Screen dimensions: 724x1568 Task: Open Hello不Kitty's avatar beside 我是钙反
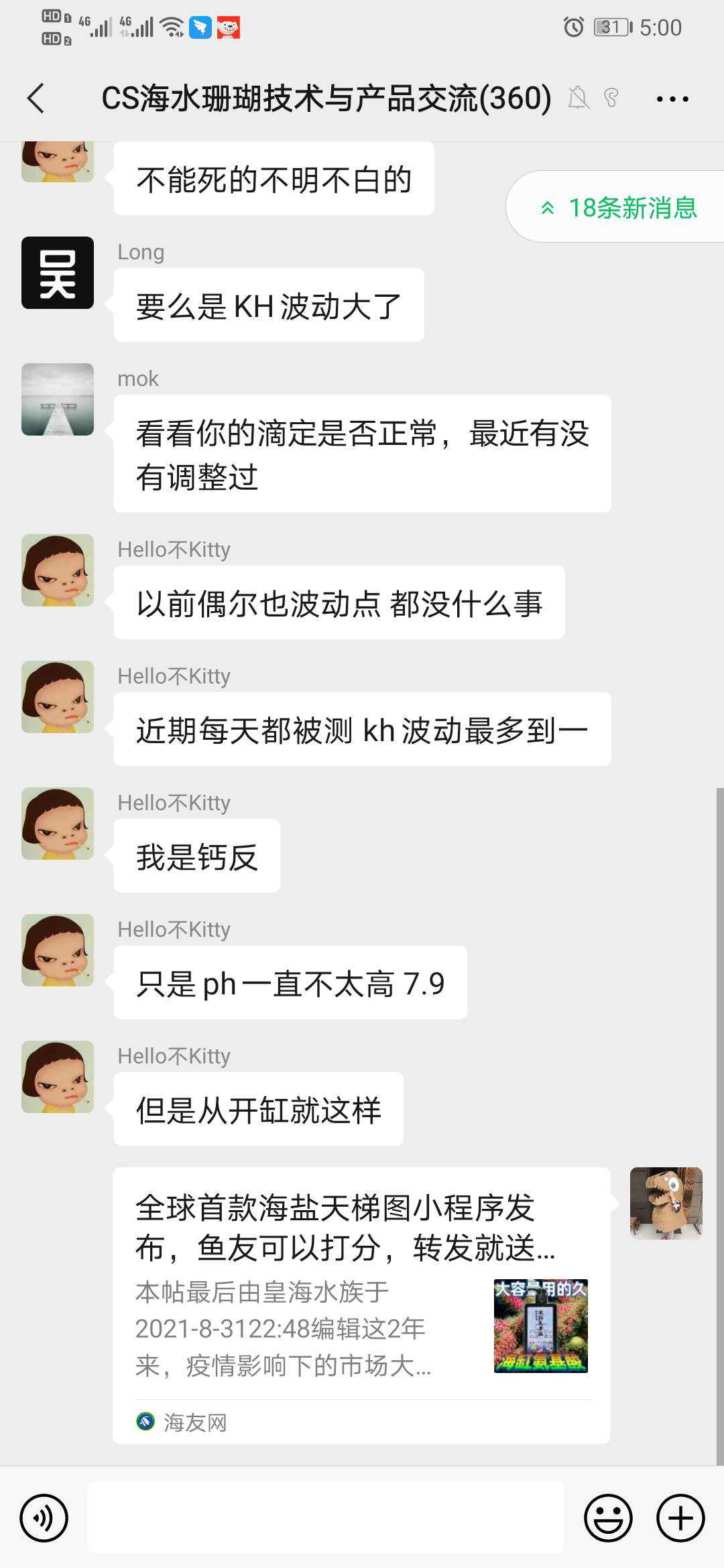click(x=58, y=824)
